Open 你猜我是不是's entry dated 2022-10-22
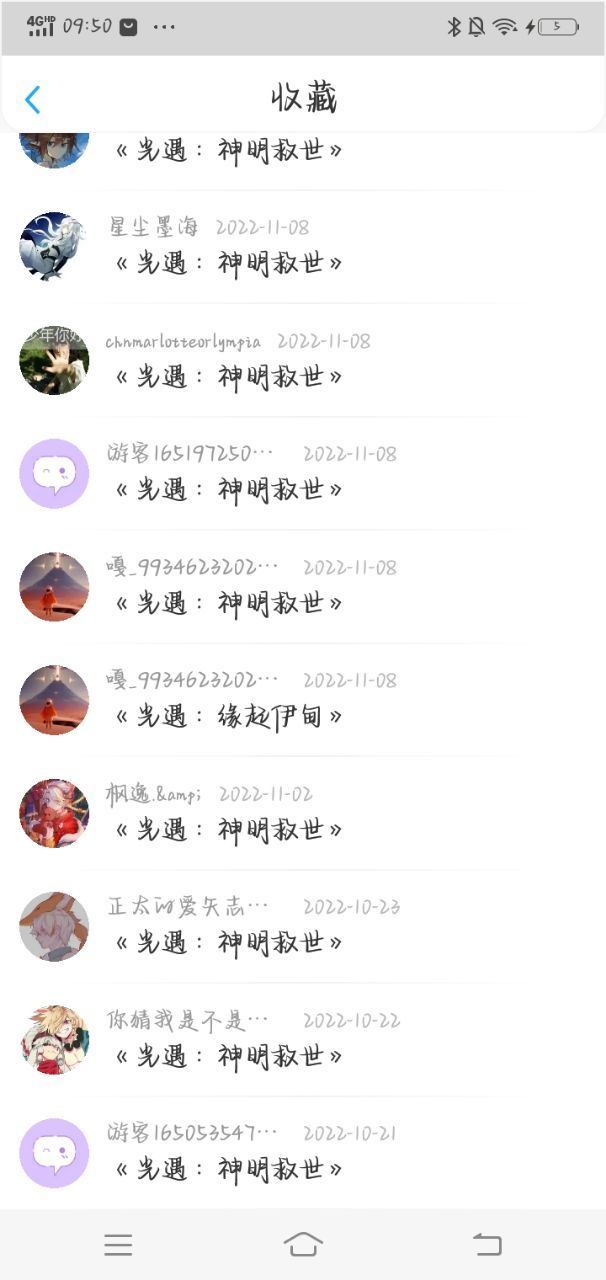Image resolution: width=606 pixels, height=1280 pixels. click(x=303, y=1039)
